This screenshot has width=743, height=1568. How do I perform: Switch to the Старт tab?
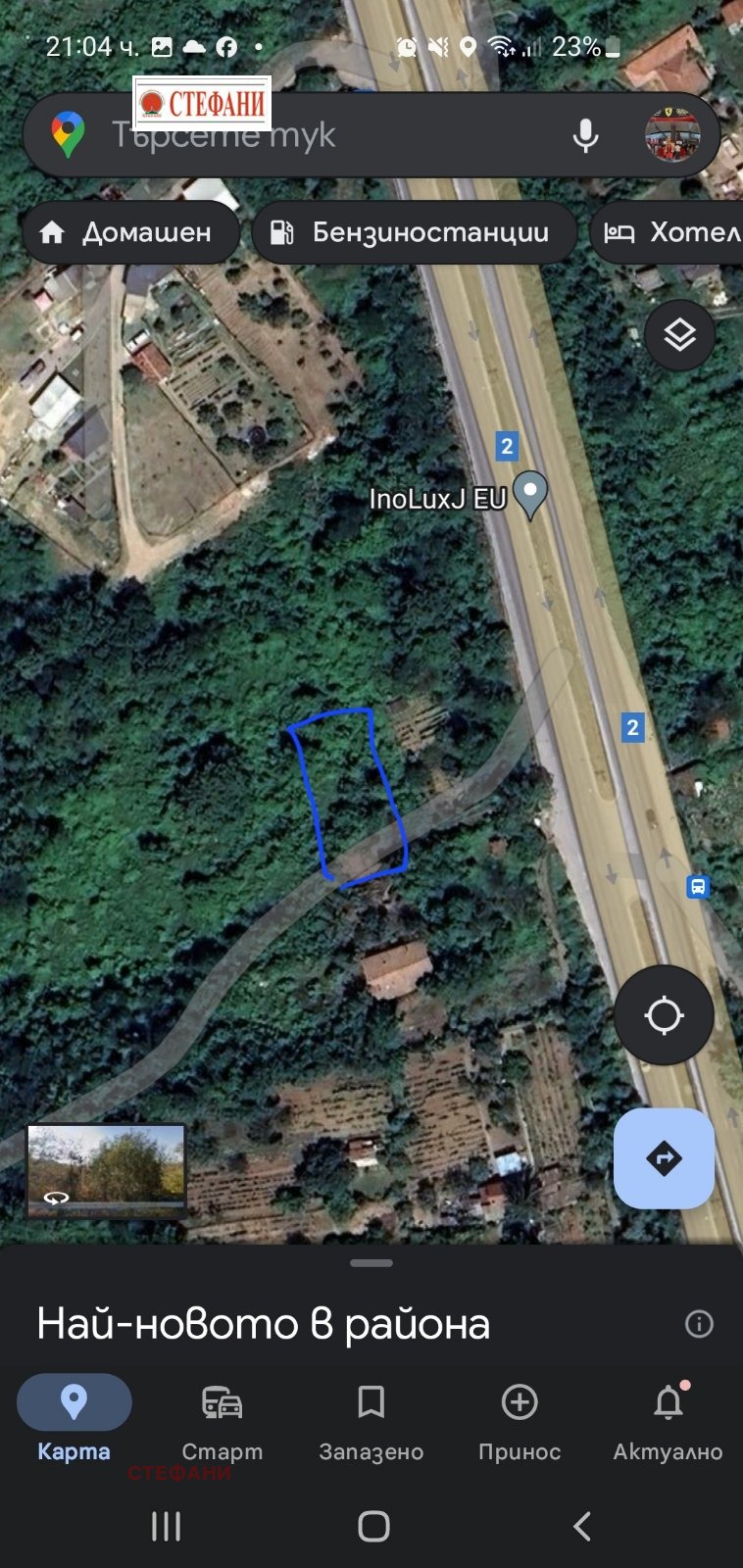point(223,1418)
